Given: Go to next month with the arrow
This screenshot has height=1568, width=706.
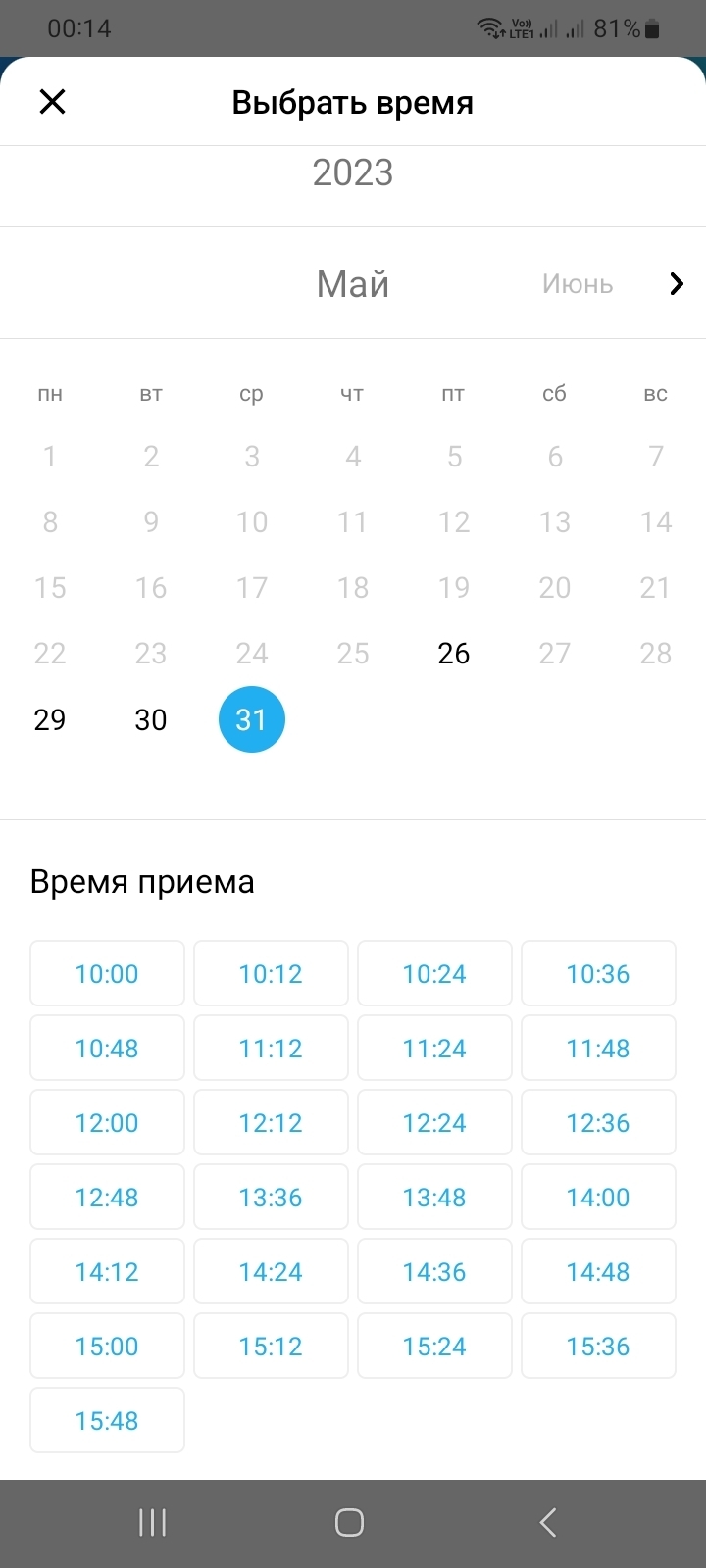Looking at the screenshot, I should click(677, 283).
